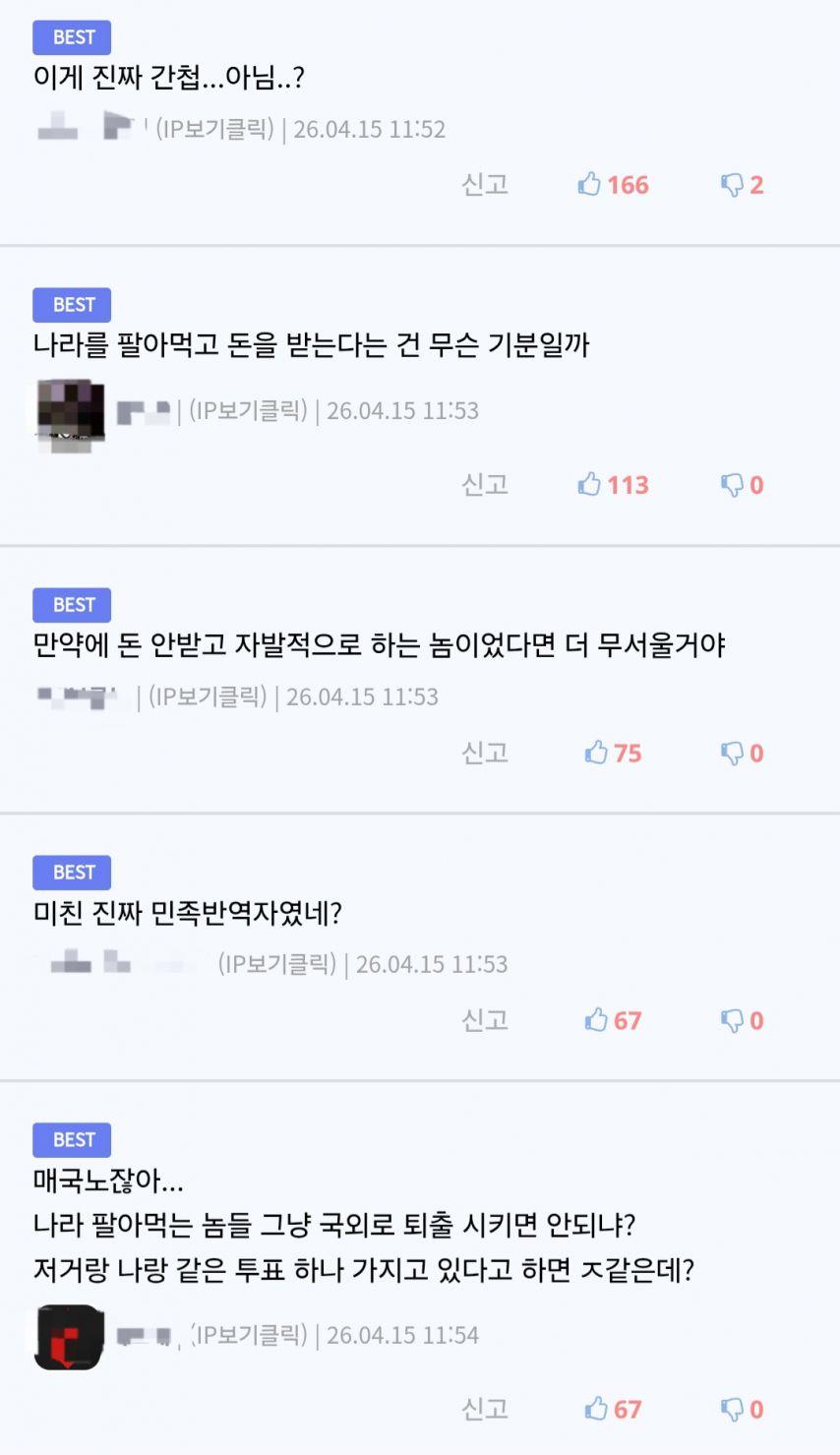Select 신고 under "미친 진짜 민족반역자였네?"
The image size is (840, 1455).
tap(485, 1020)
